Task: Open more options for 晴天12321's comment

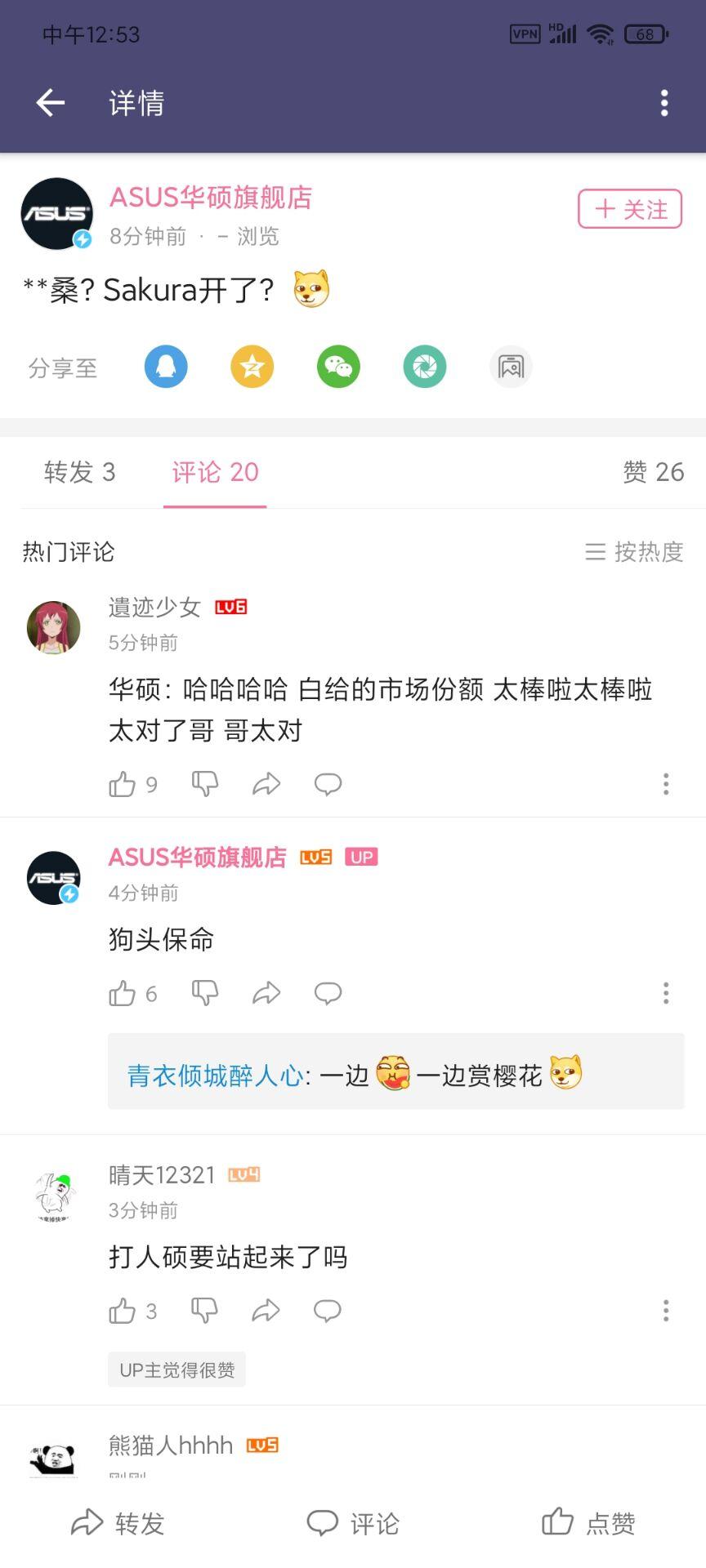Action: [x=667, y=1310]
